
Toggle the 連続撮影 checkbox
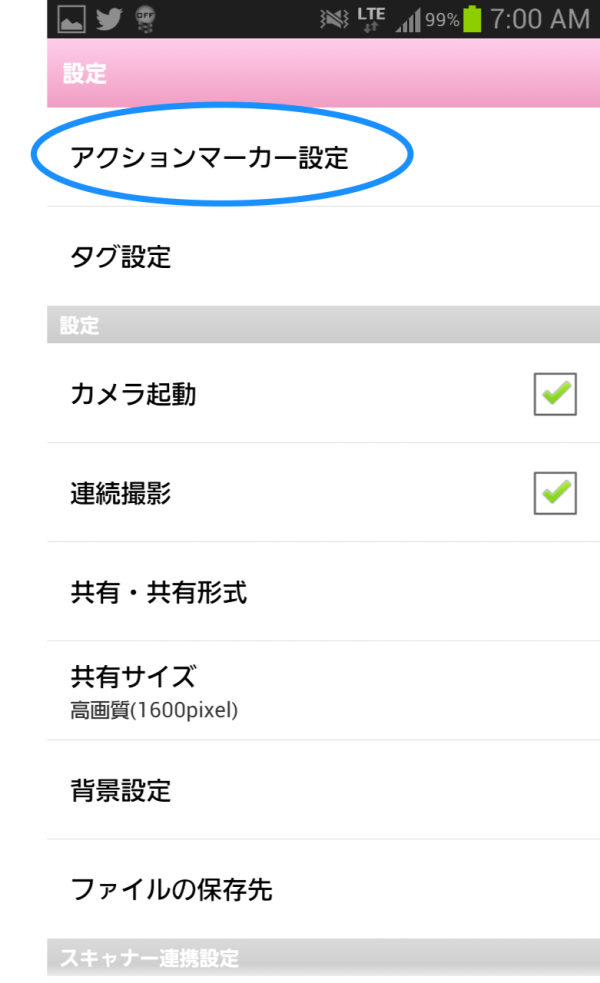click(x=555, y=493)
